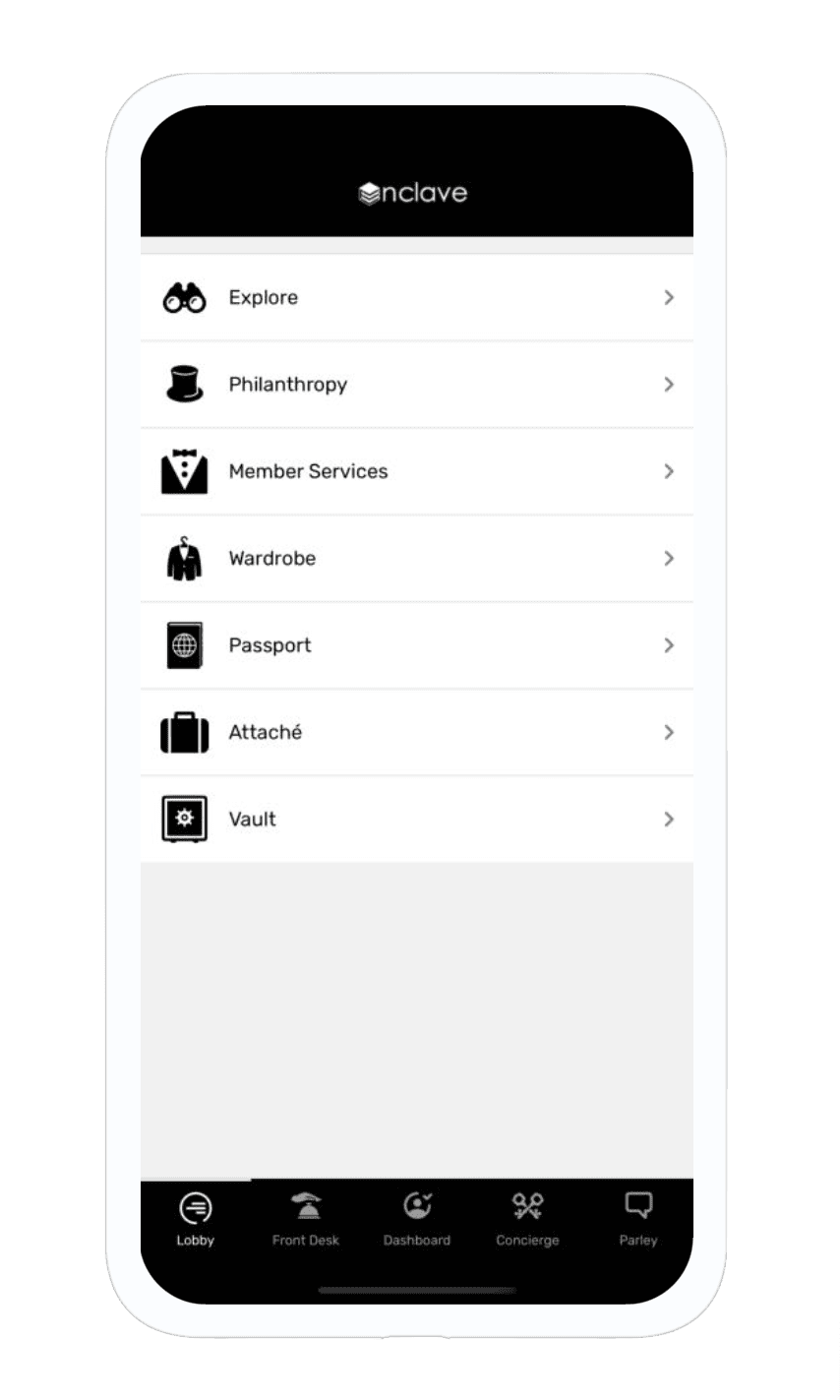Open the Vault row
This screenshot has width=840, height=1400.
[x=416, y=819]
